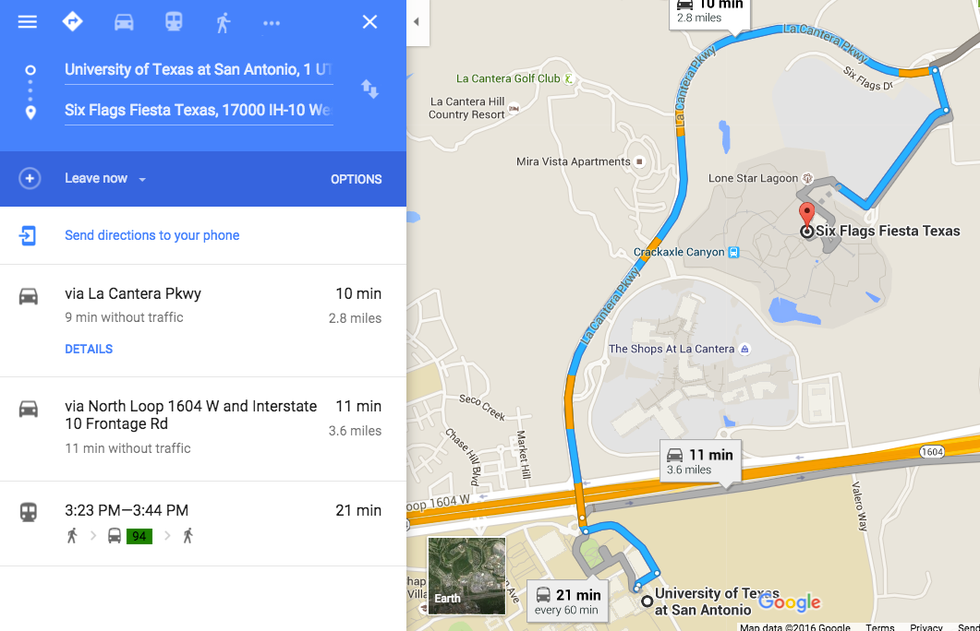Reverse starting point and destination
Screen dimensions: 980x631
(370, 89)
